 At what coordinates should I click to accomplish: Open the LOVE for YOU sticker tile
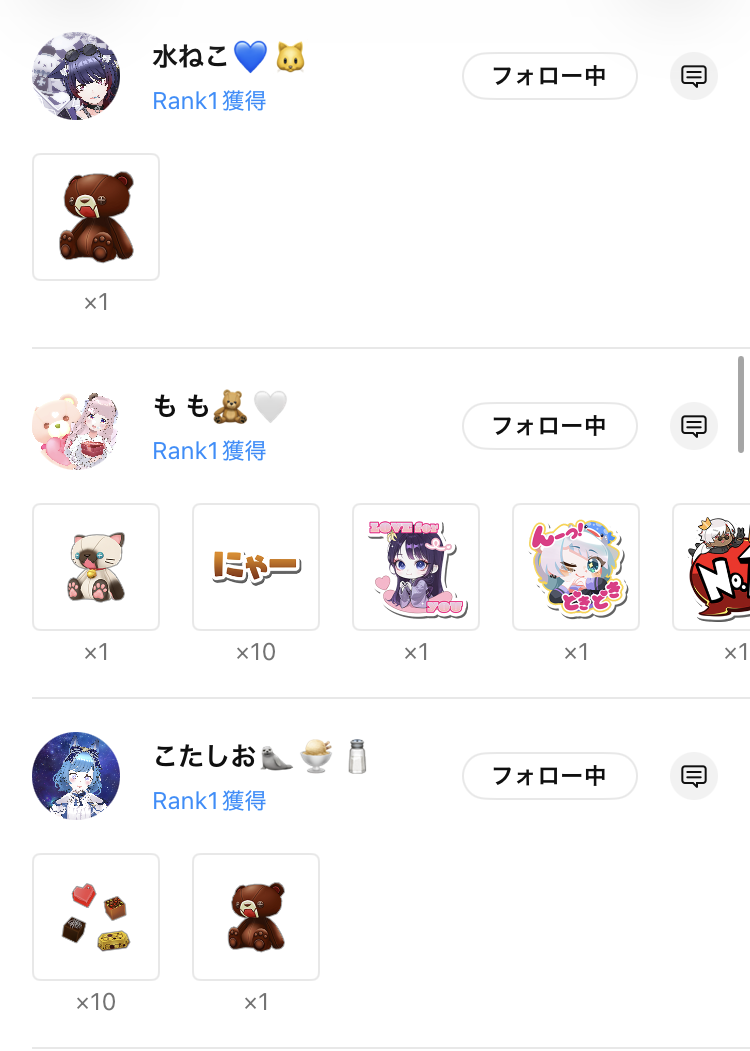click(x=416, y=567)
